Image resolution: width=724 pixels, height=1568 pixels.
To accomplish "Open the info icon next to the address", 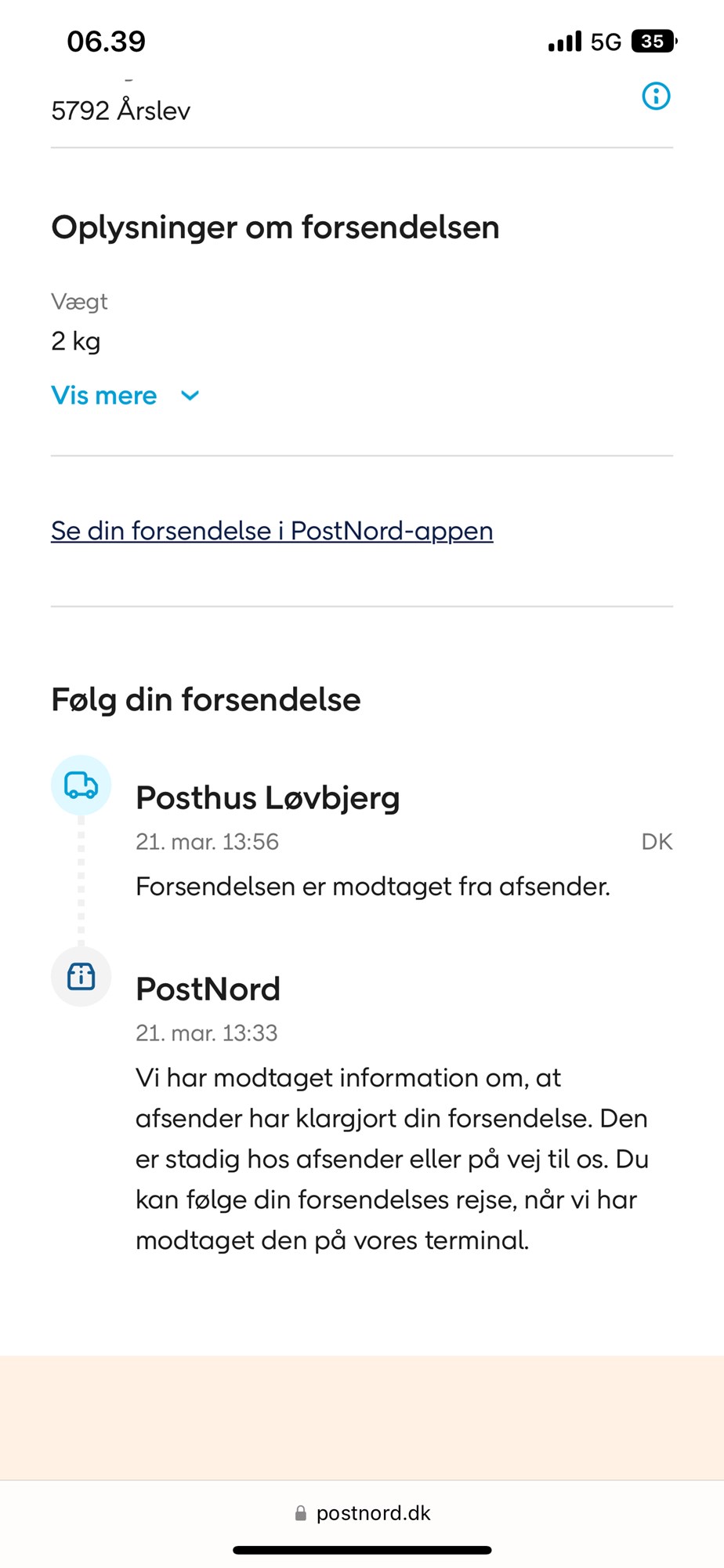I will pos(656,96).
